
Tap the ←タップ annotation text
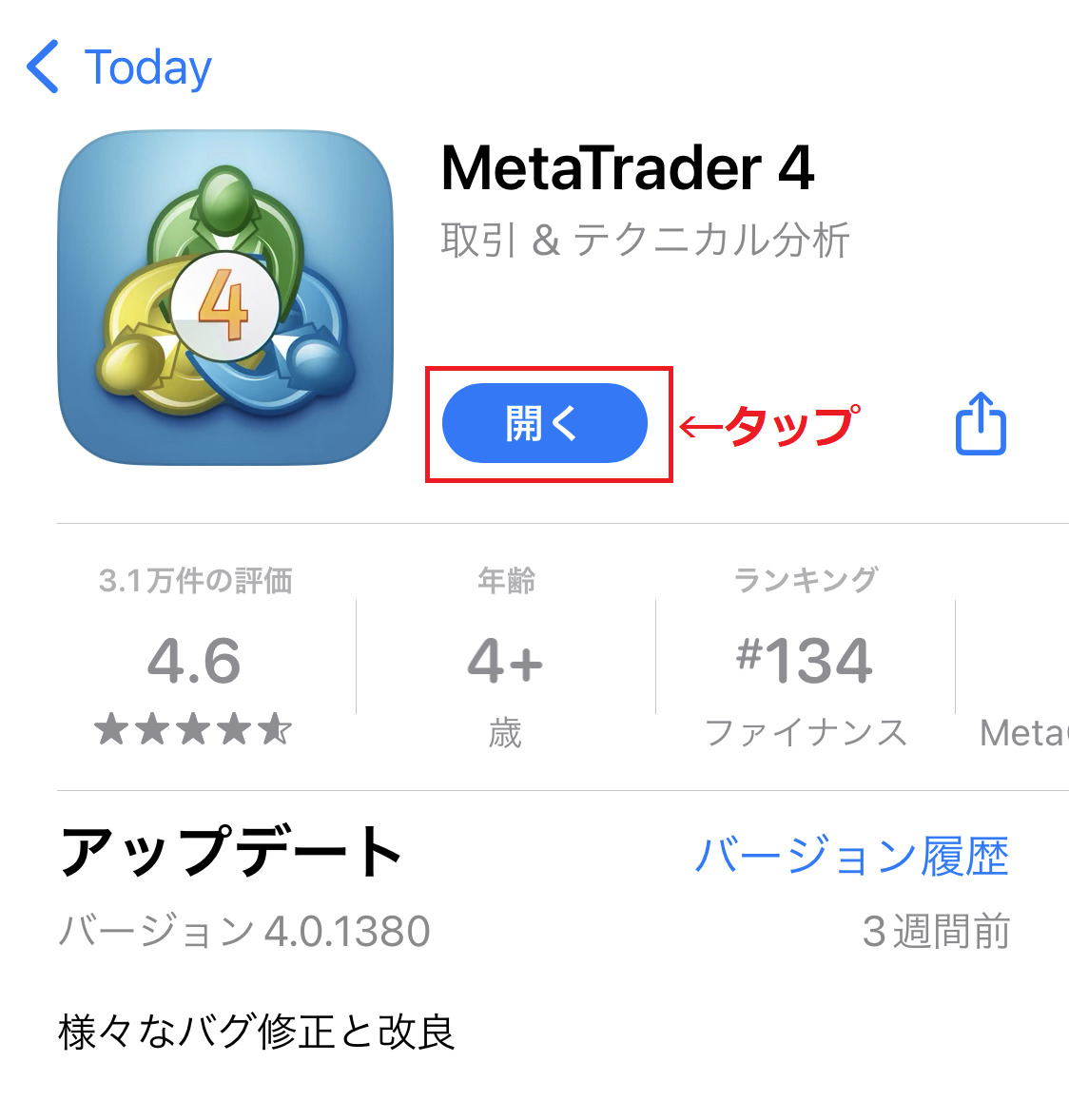click(772, 424)
